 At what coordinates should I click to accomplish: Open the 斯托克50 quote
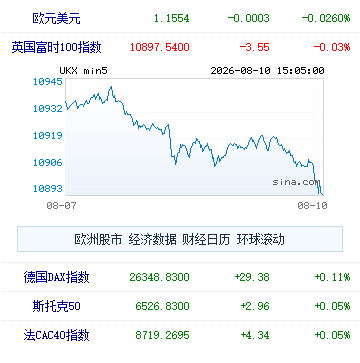(x=57, y=306)
